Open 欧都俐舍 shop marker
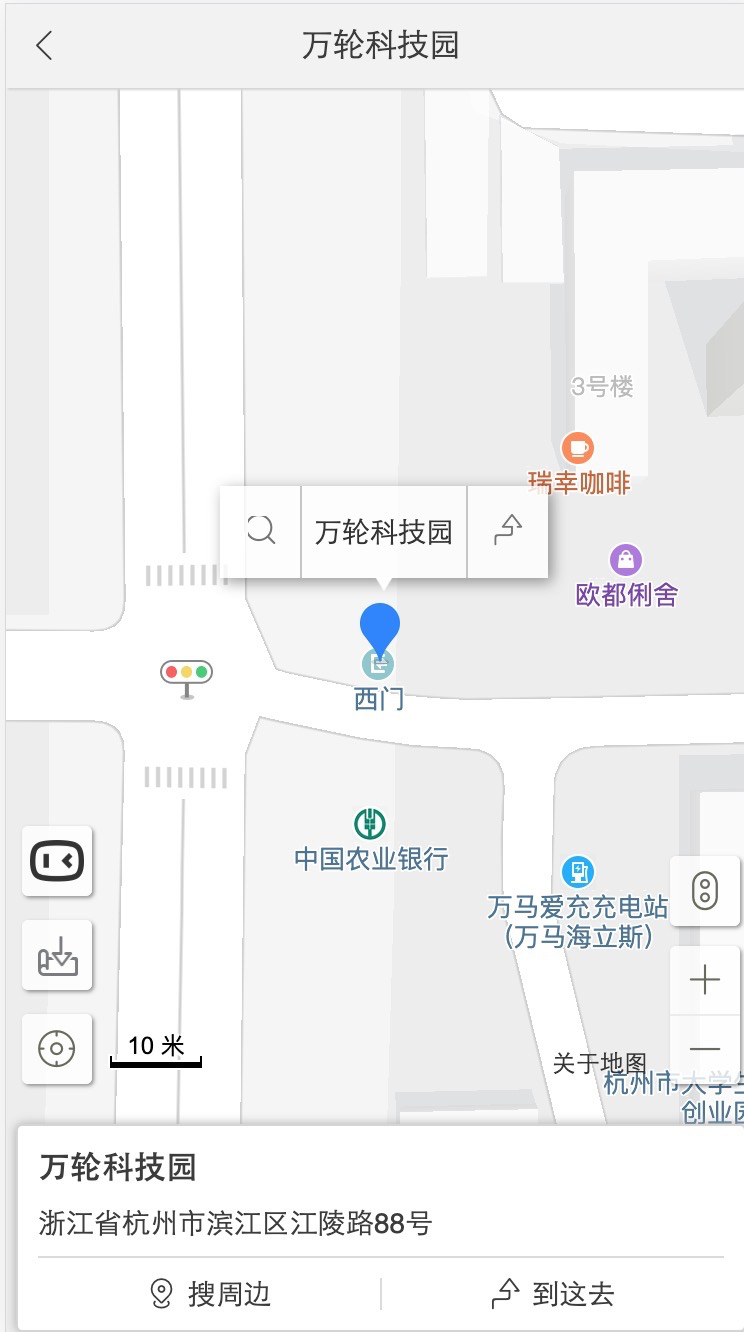 (x=626, y=560)
